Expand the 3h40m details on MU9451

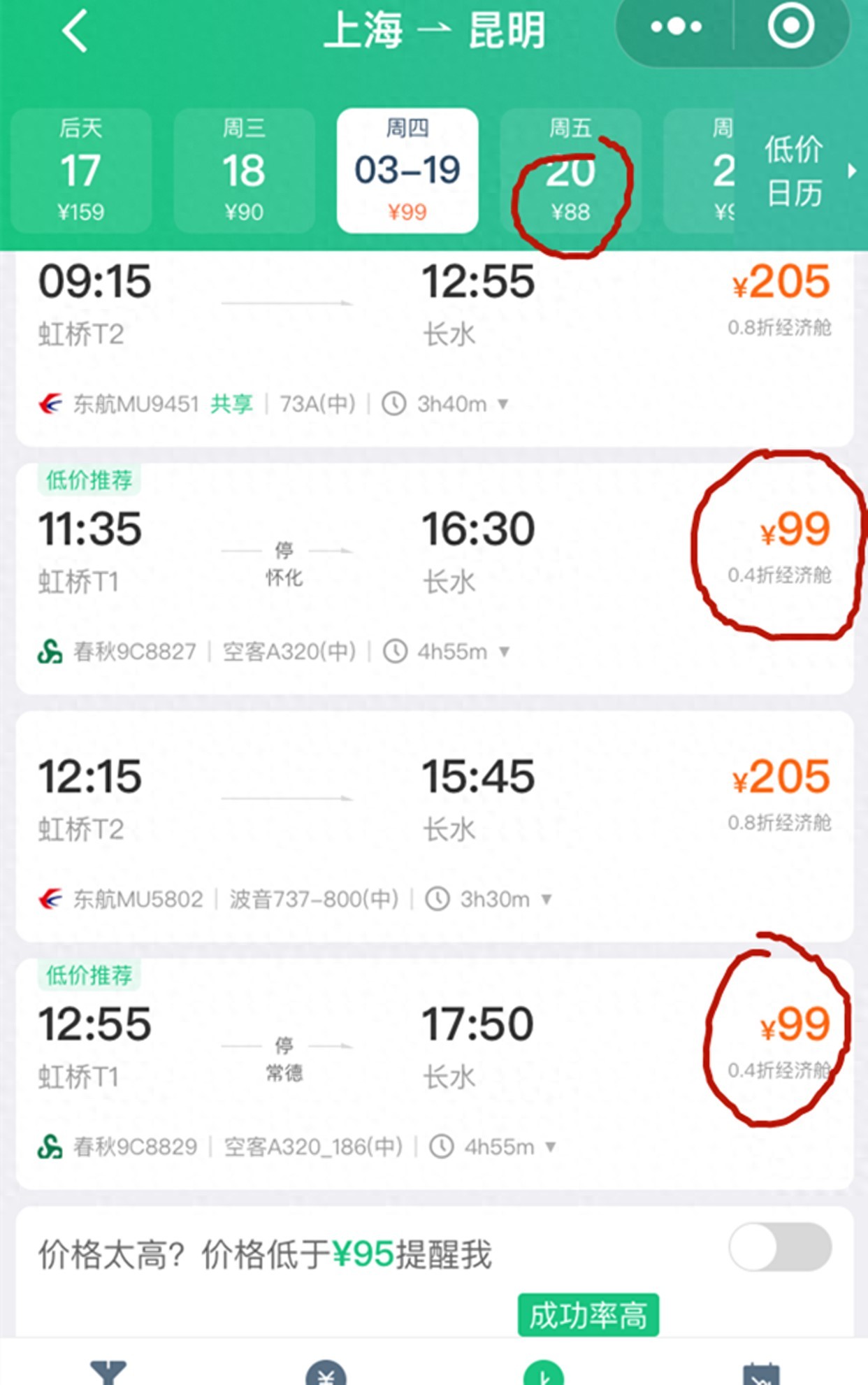coord(502,404)
